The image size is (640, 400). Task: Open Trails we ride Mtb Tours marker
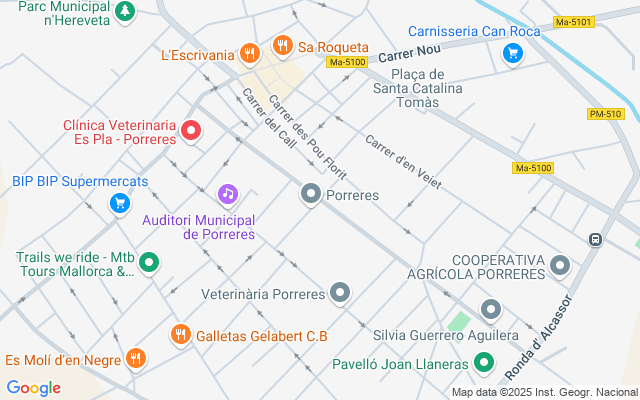149,263
